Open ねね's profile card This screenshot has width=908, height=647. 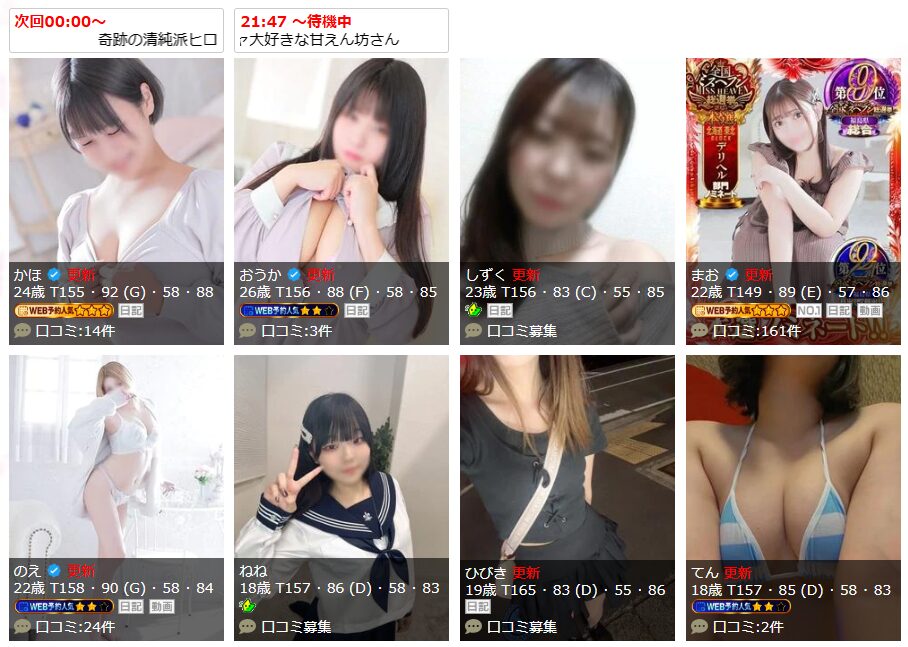341,455
